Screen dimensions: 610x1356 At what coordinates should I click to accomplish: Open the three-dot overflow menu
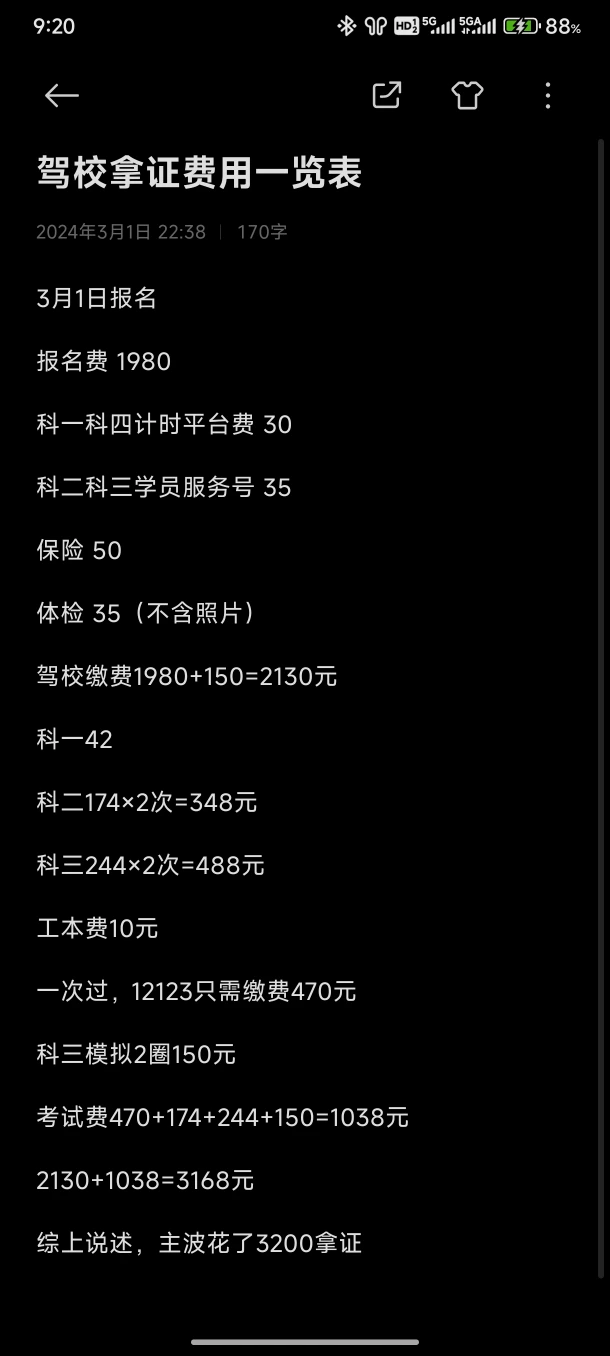[x=547, y=95]
